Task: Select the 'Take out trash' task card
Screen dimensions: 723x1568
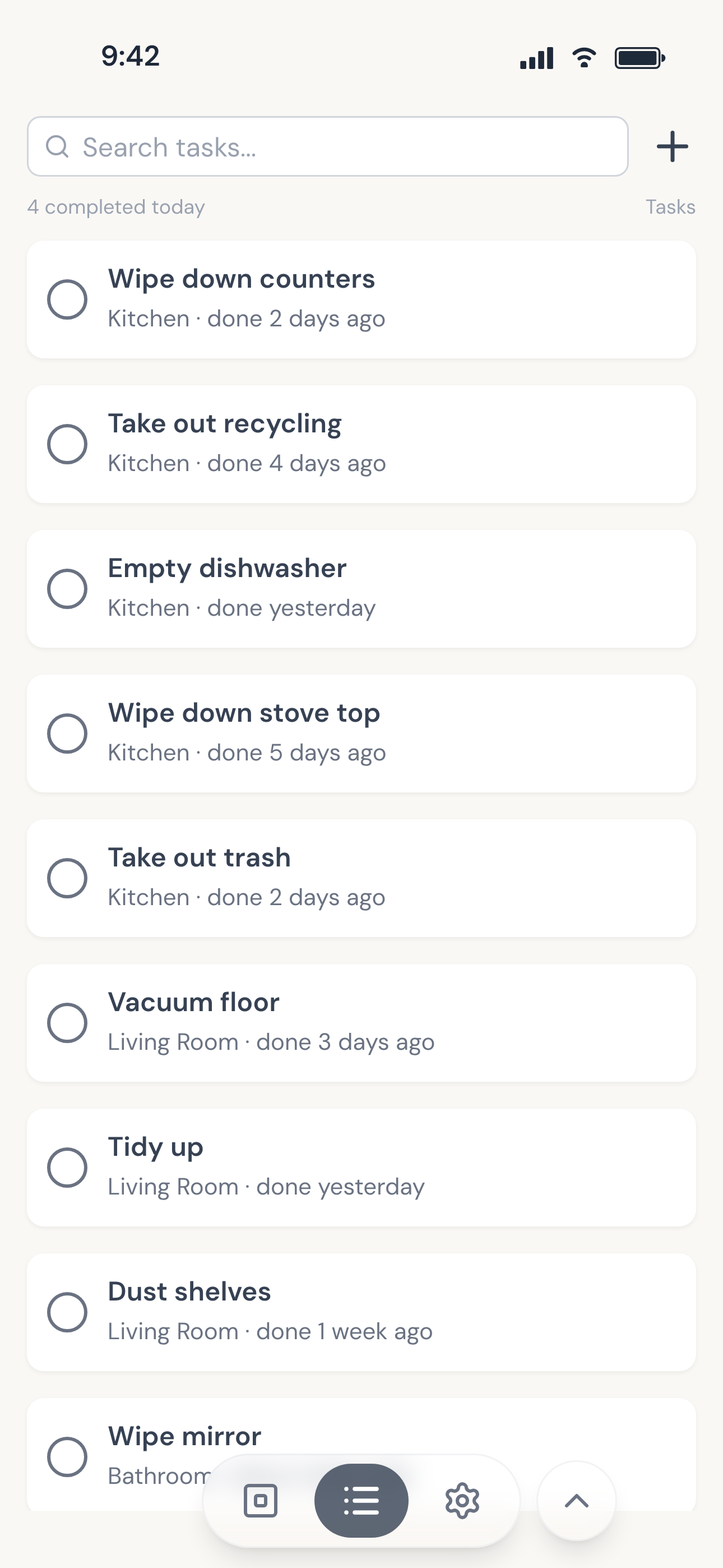Action: coord(361,877)
